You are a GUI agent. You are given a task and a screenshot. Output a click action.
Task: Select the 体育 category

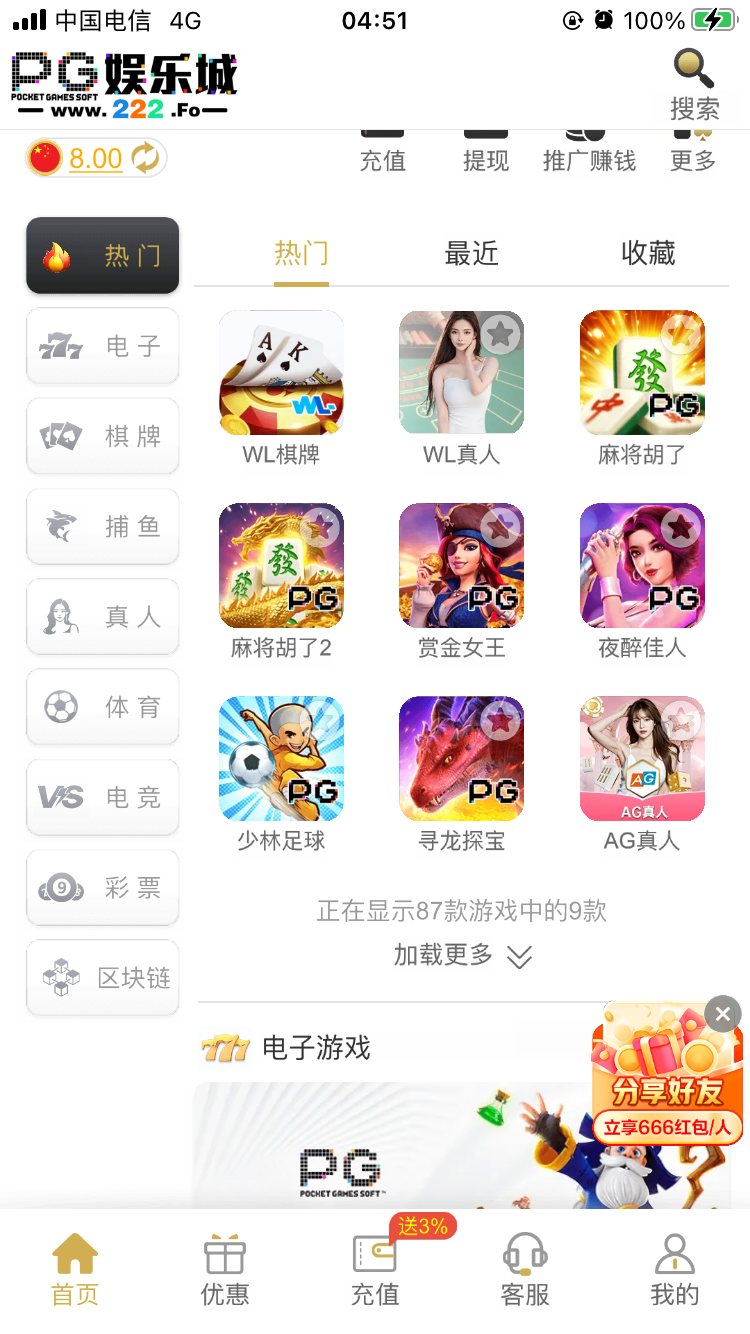point(102,707)
